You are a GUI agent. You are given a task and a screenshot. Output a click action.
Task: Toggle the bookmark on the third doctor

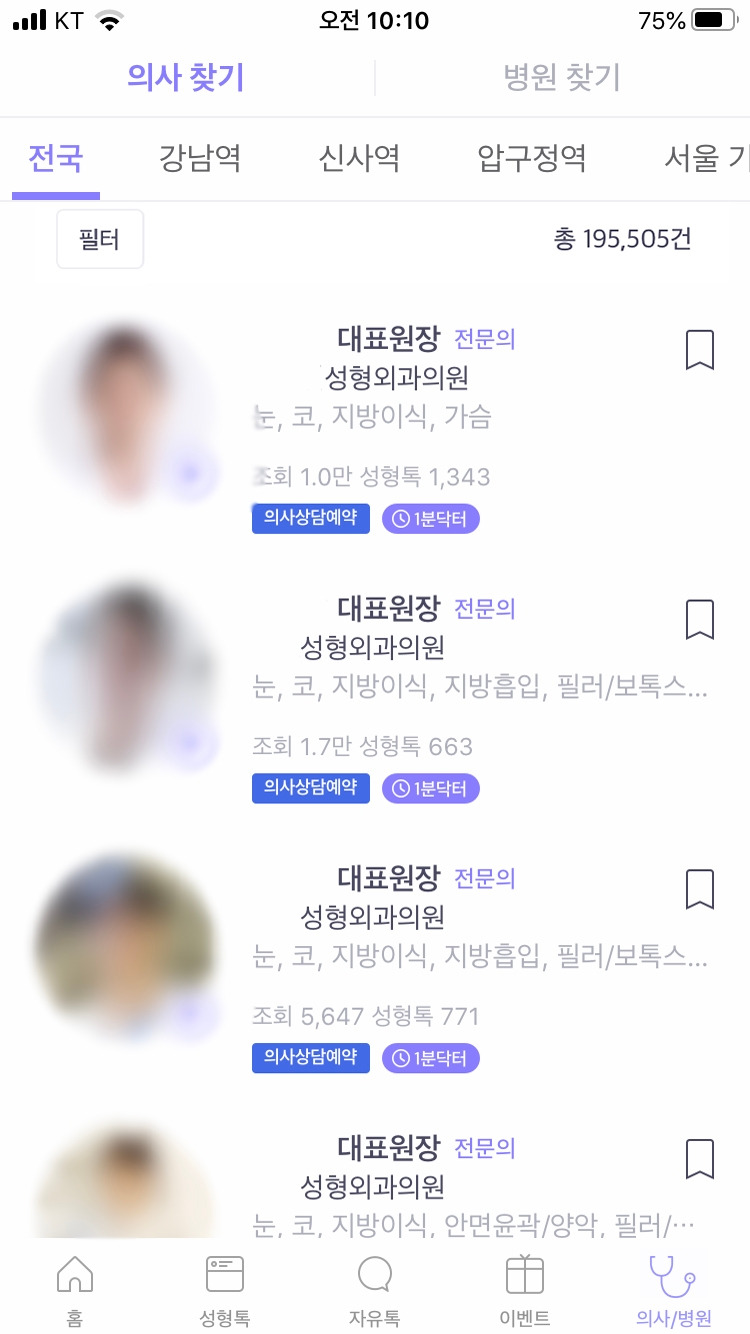(699, 890)
